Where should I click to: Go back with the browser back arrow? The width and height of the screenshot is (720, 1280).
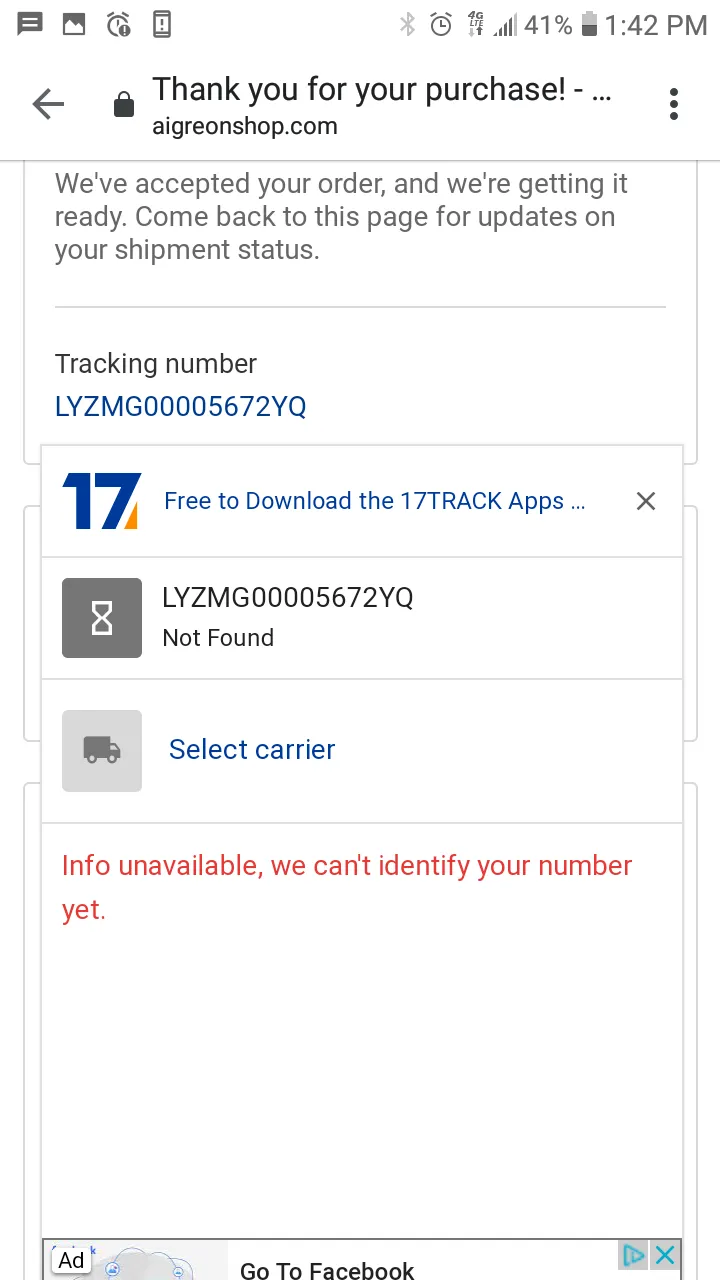coord(48,104)
